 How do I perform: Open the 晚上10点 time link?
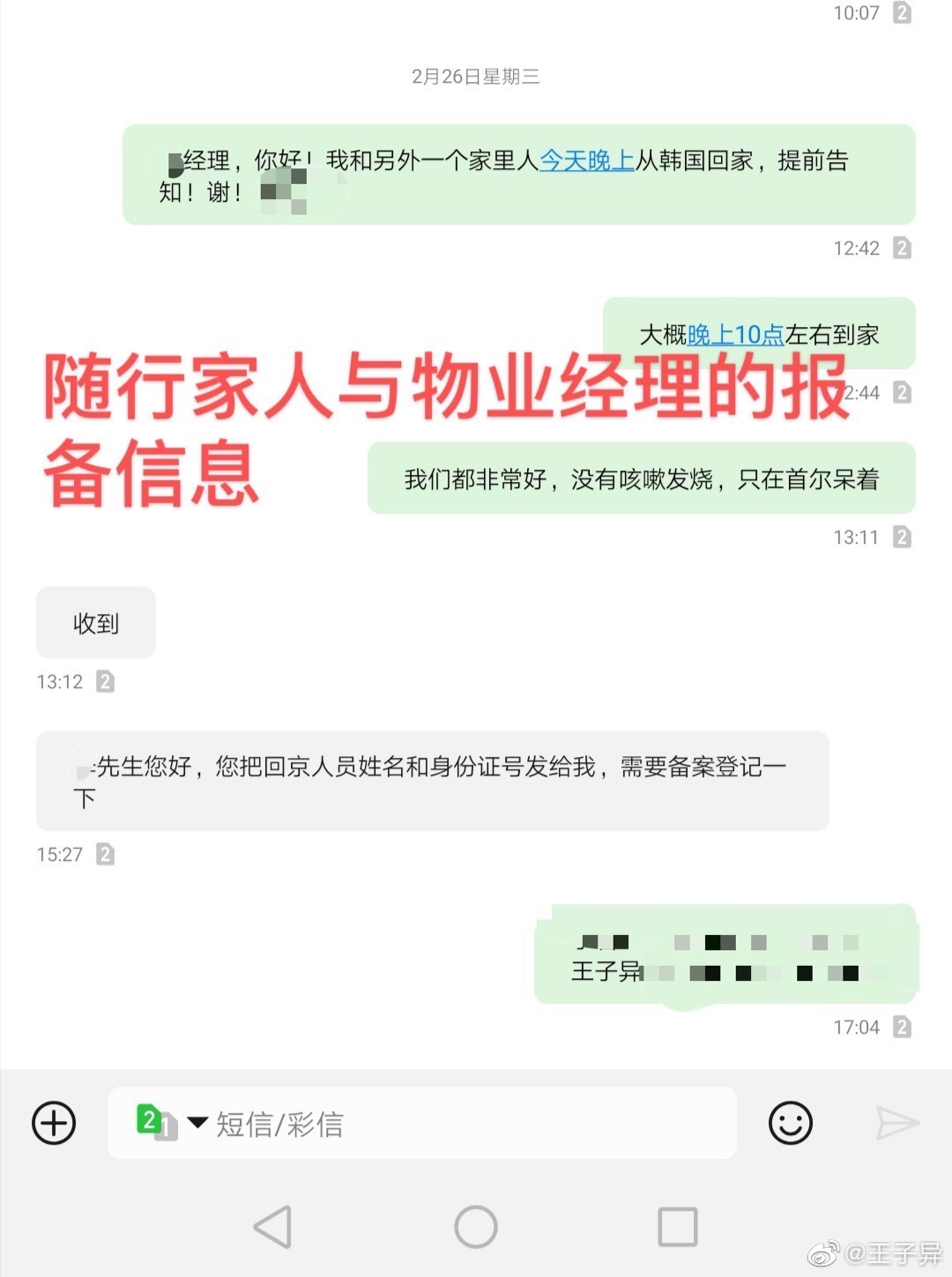coord(735,335)
